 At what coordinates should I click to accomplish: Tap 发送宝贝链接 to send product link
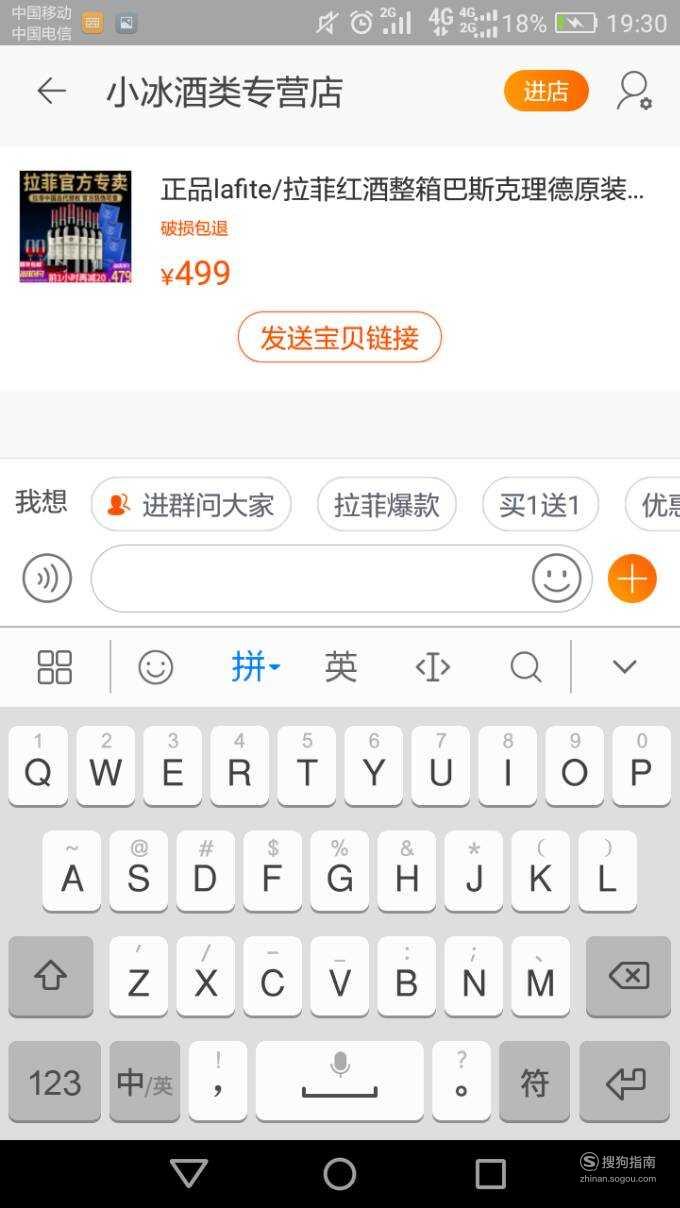[340, 338]
